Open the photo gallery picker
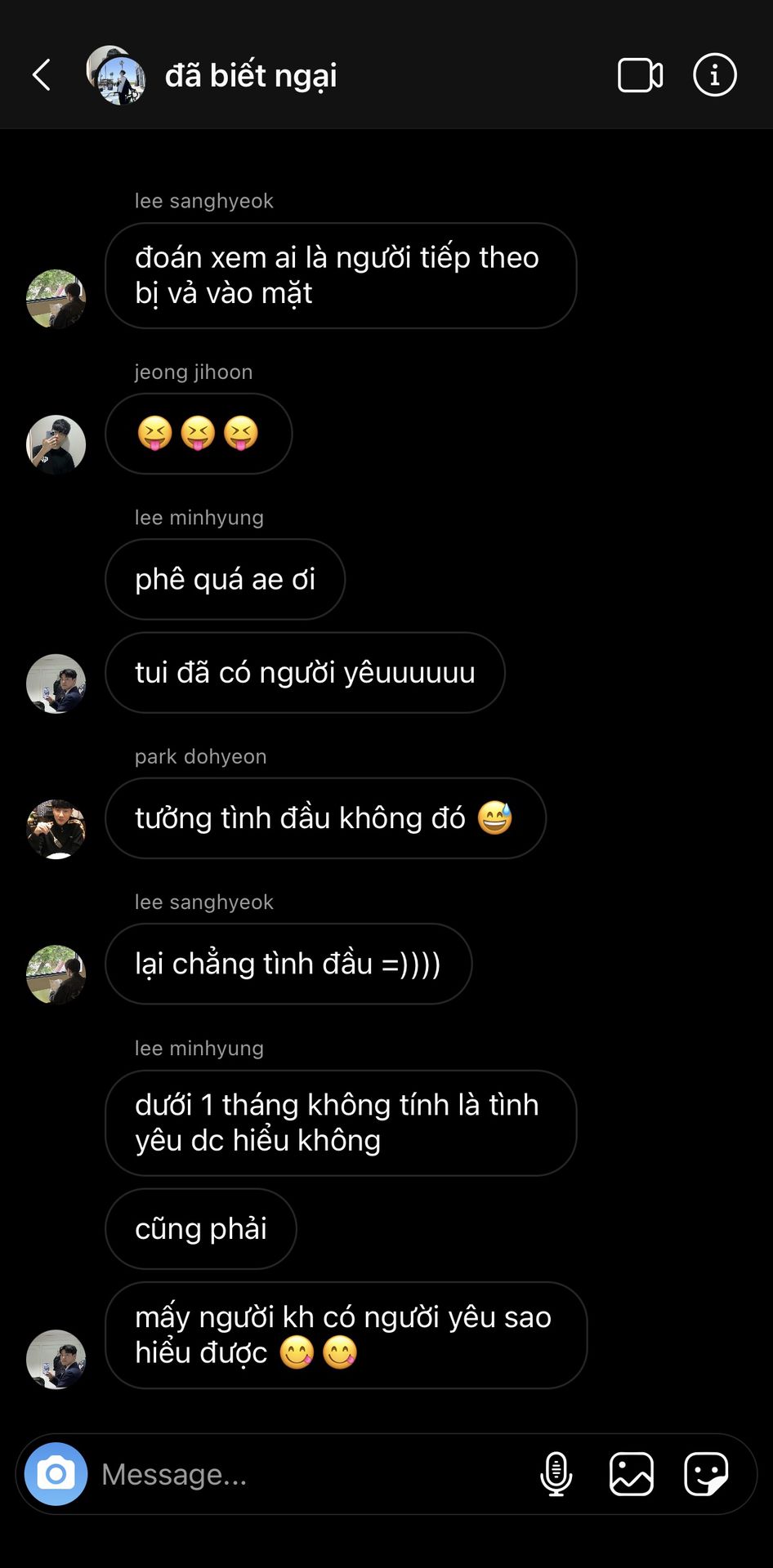 631,1474
